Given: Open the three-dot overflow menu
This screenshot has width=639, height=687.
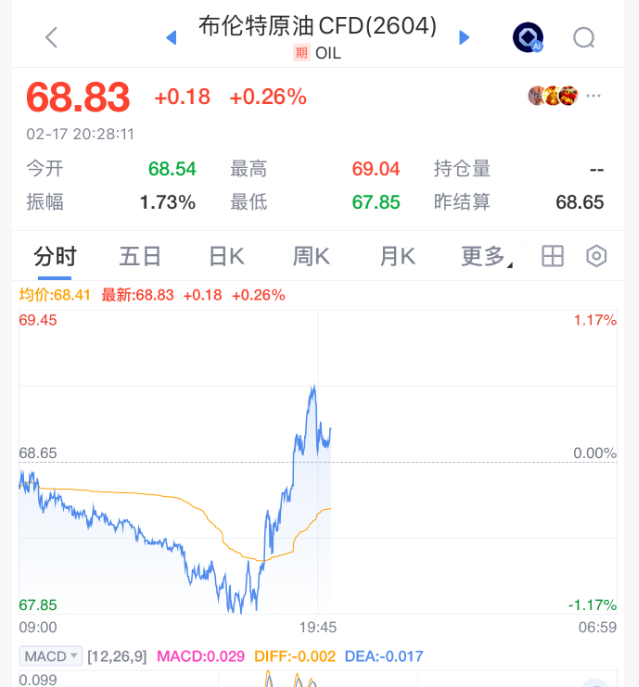Looking at the screenshot, I should (x=595, y=96).
